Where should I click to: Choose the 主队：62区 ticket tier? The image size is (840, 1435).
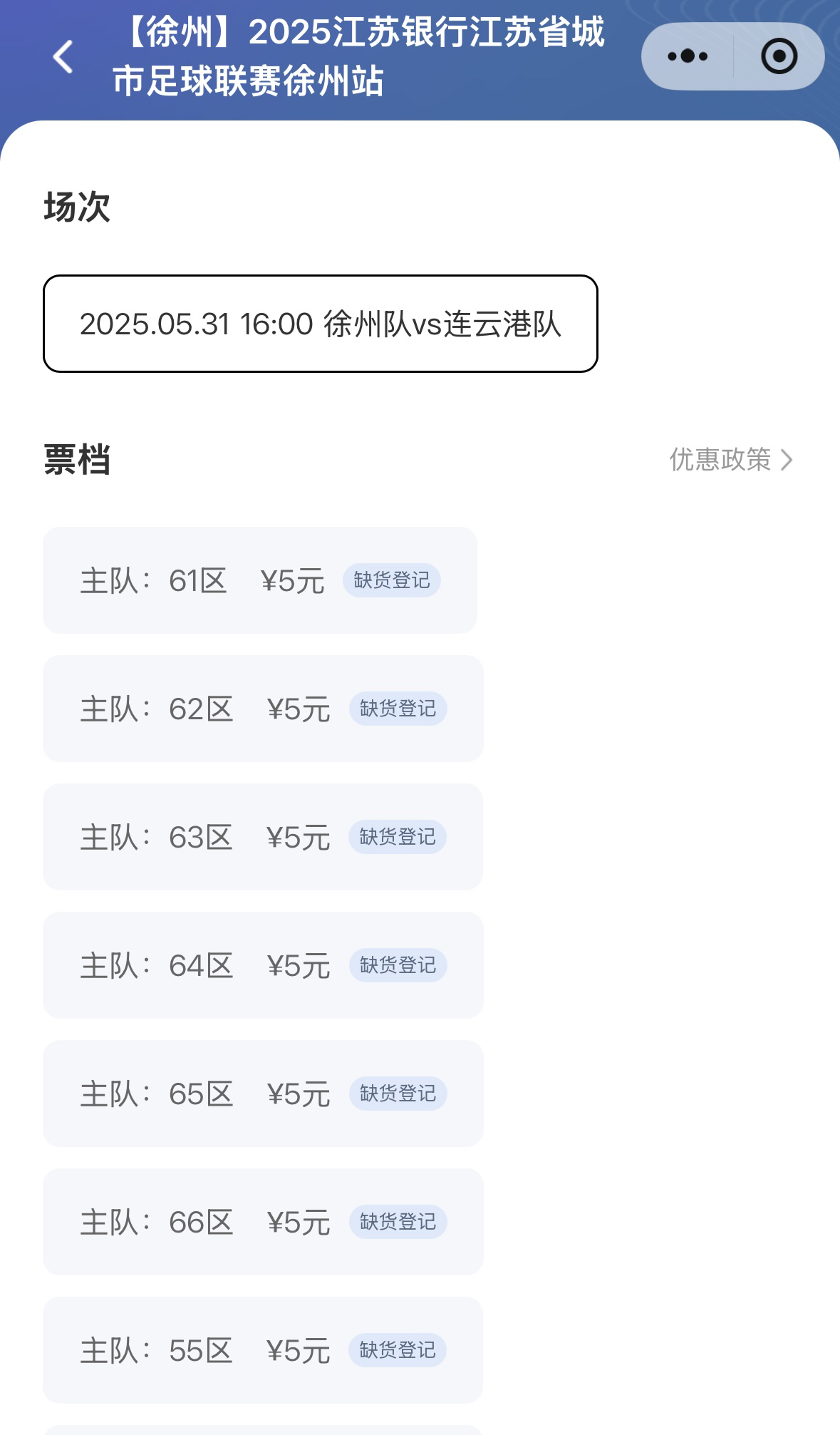click(263, 709)
